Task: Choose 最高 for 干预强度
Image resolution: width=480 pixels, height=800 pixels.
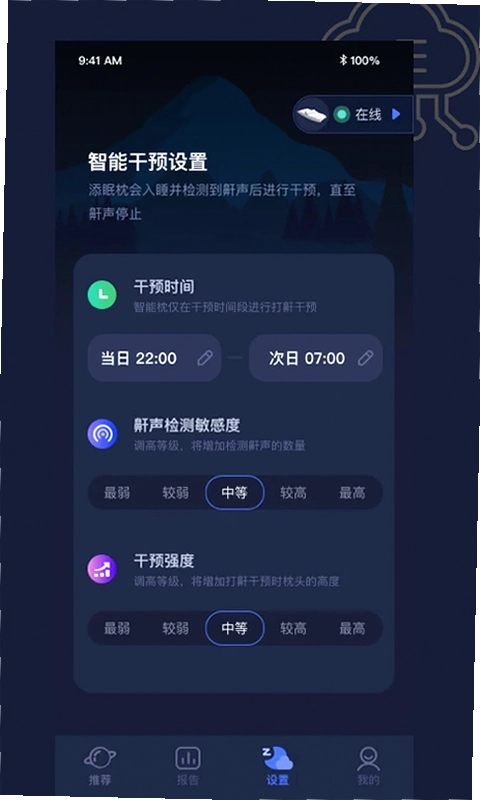Action: point(352,628)
